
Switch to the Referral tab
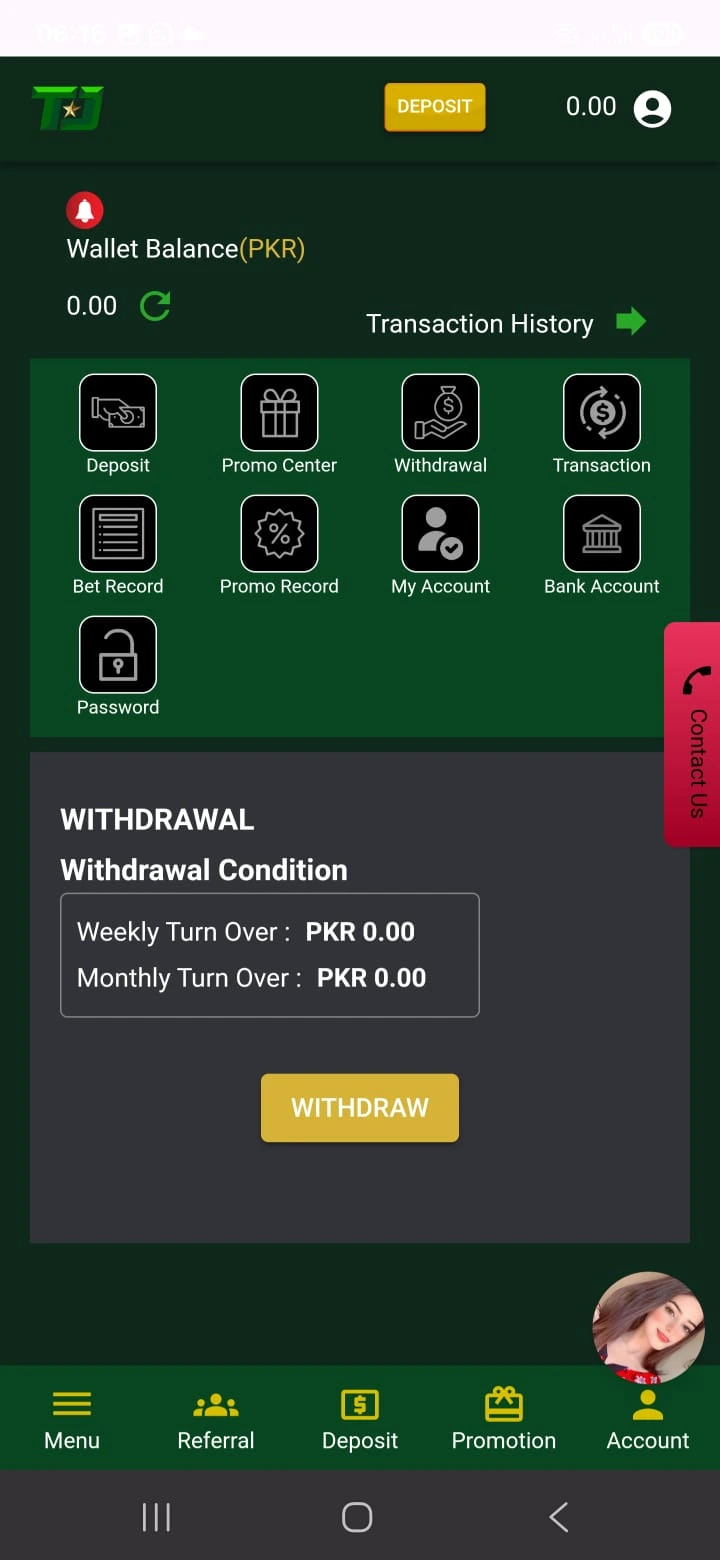pyautogui.click(x=215, y=1417)
